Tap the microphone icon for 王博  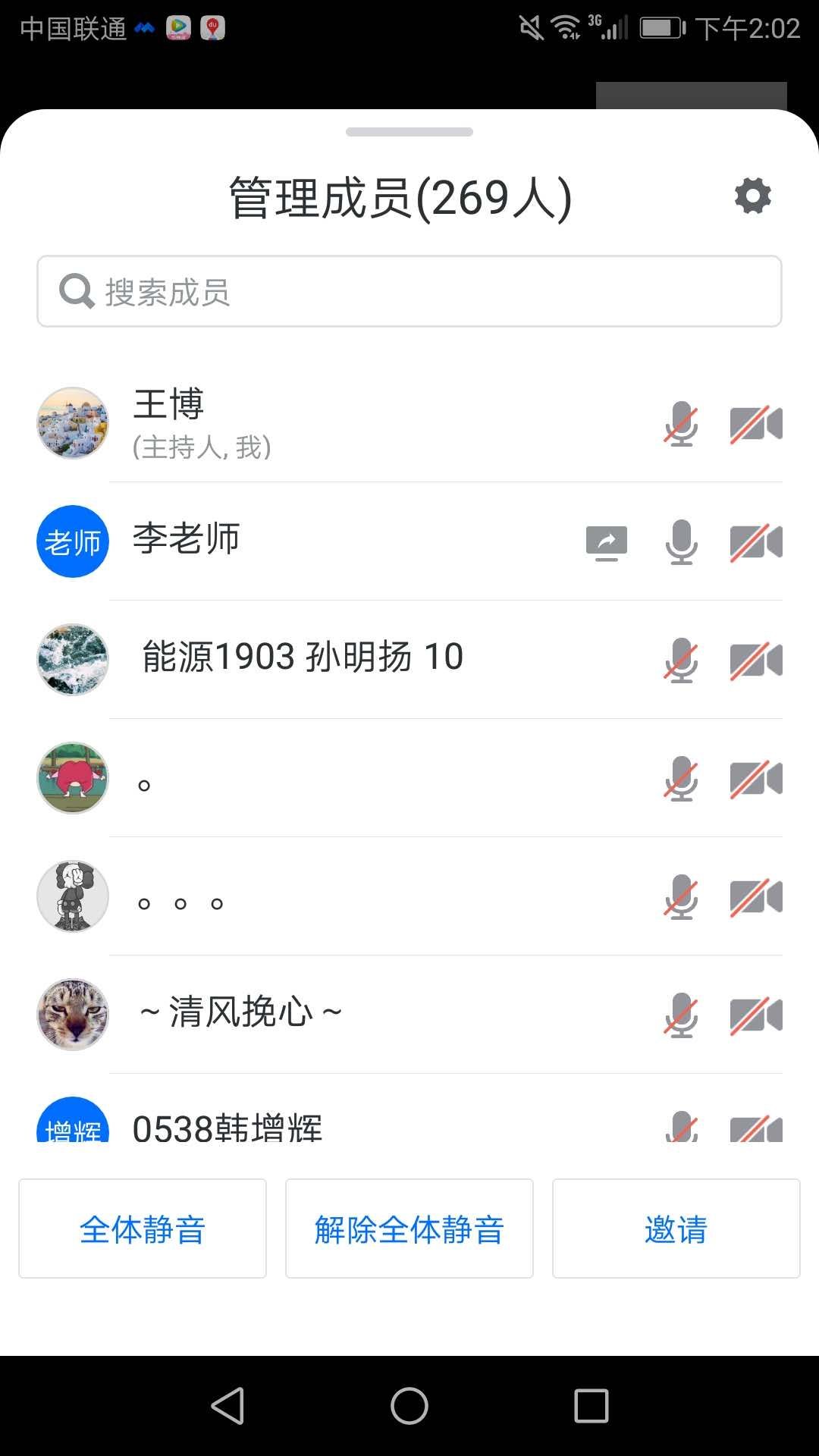click(x=681, y=423)
